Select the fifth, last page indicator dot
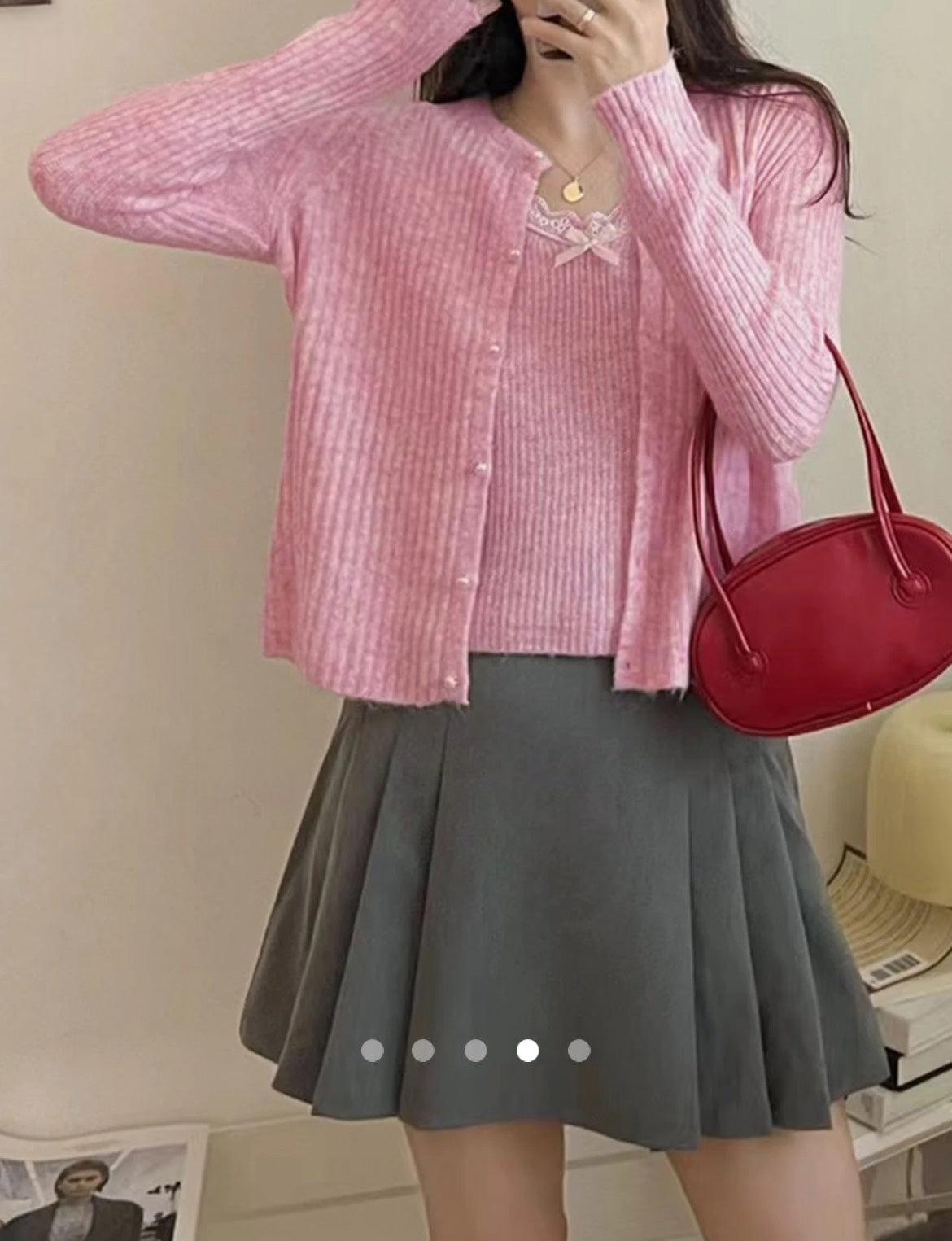This screenshot has height=1241, width=952. [x=579, y=1051]
